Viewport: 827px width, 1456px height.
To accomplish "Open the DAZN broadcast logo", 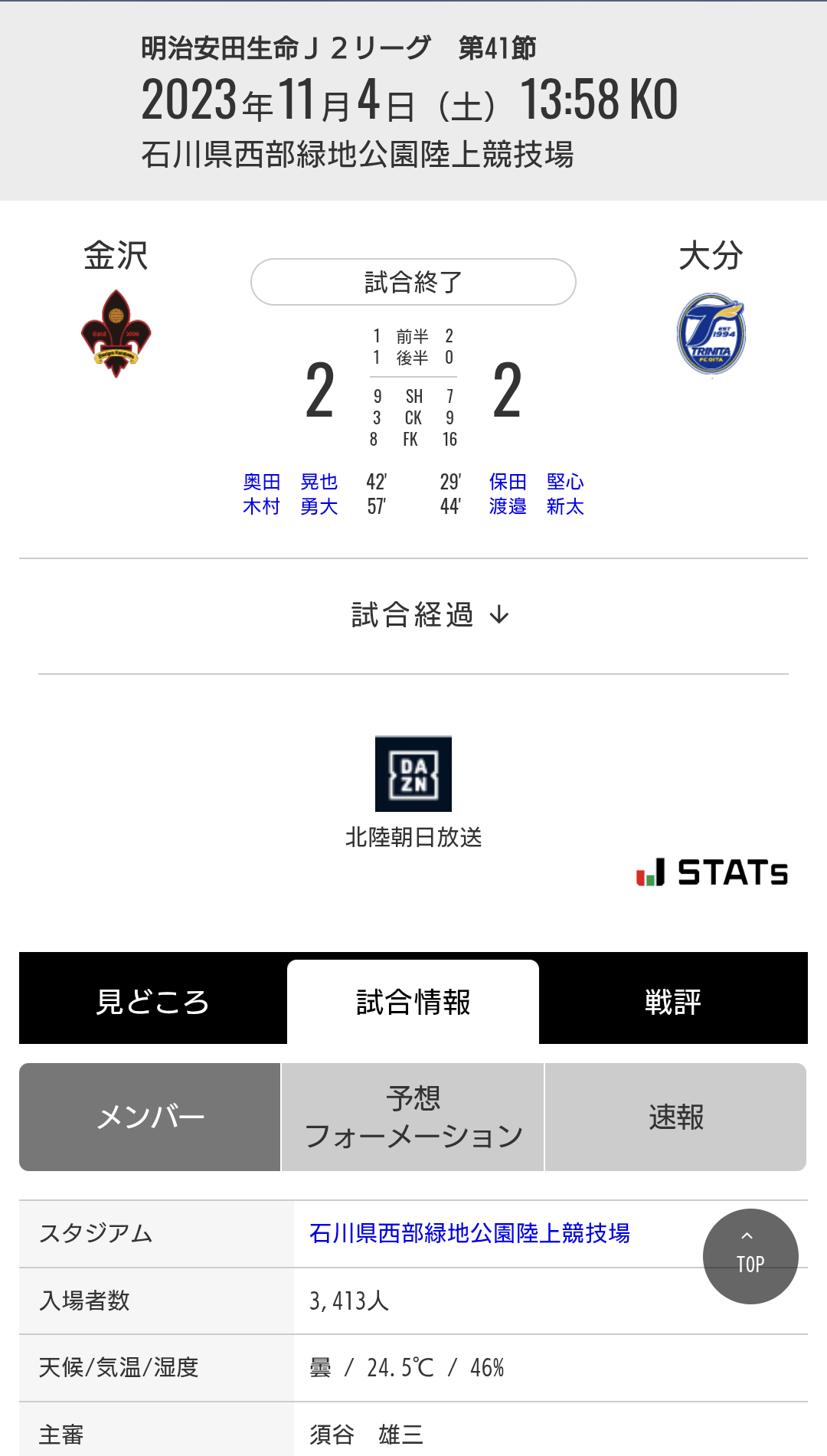I will 413,774.
